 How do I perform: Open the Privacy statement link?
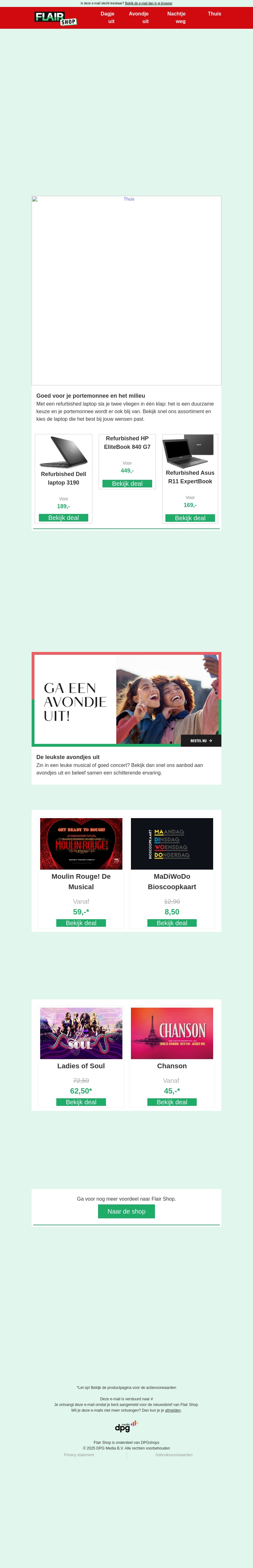coord(79,1455)
